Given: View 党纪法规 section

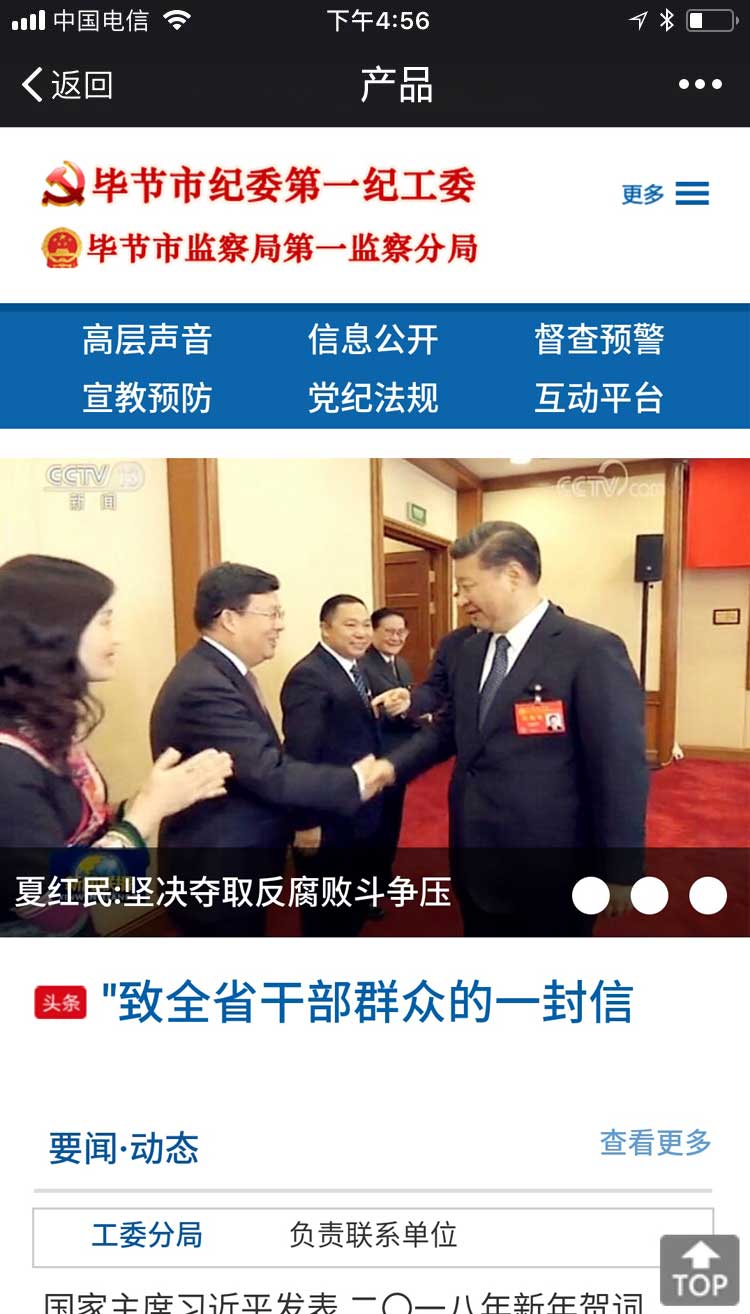Looking at the screenshot, I should point(373,397).
